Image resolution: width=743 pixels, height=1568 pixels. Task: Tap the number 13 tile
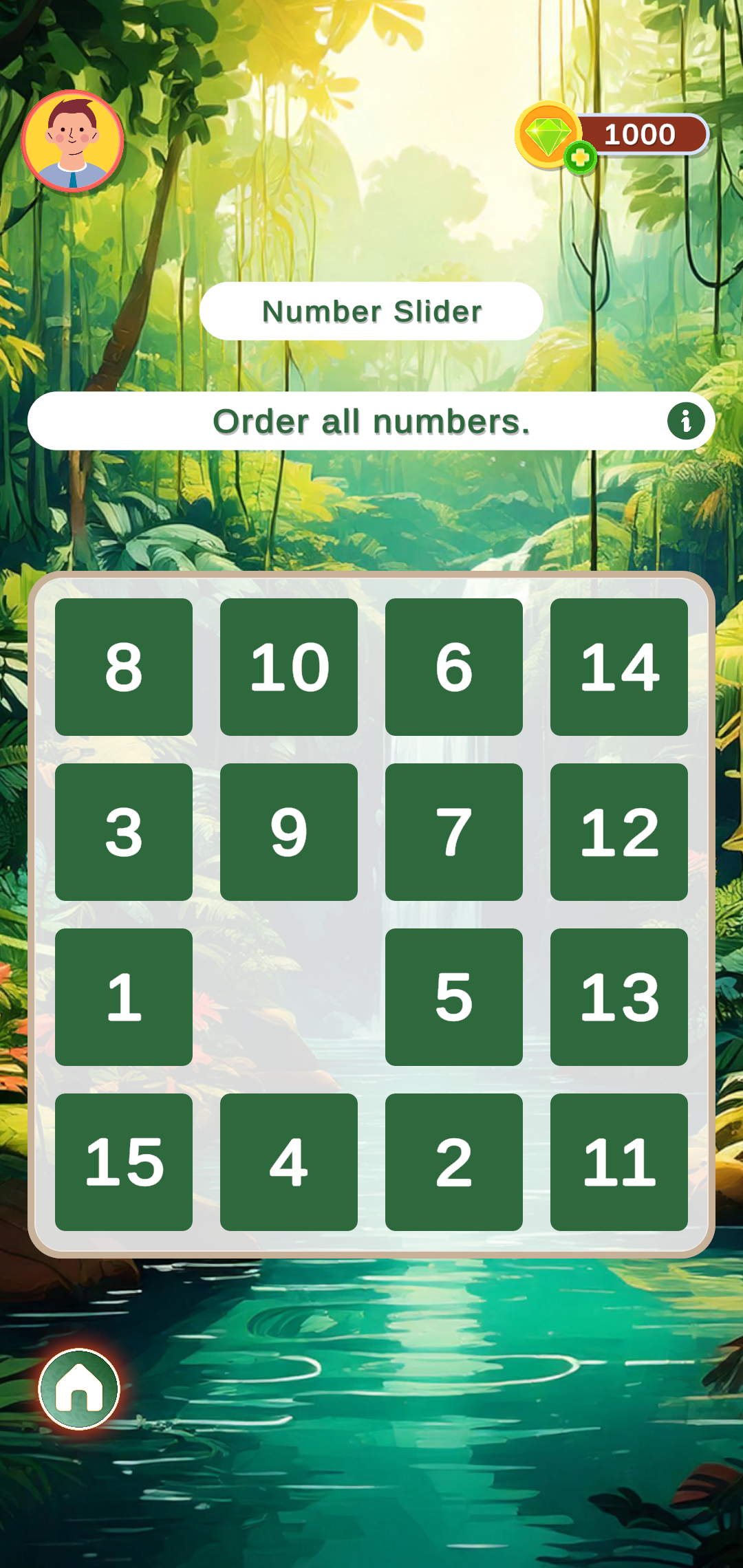tap(619, 997)
